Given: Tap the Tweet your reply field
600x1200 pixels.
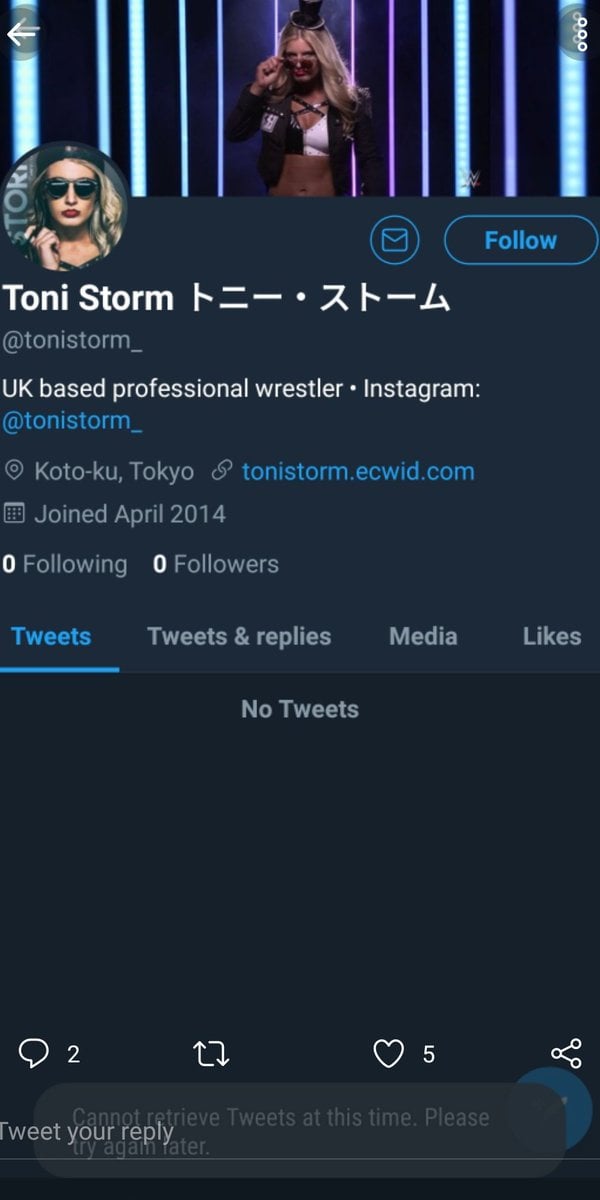Looking at the screenshot, I should (88, 1133).
